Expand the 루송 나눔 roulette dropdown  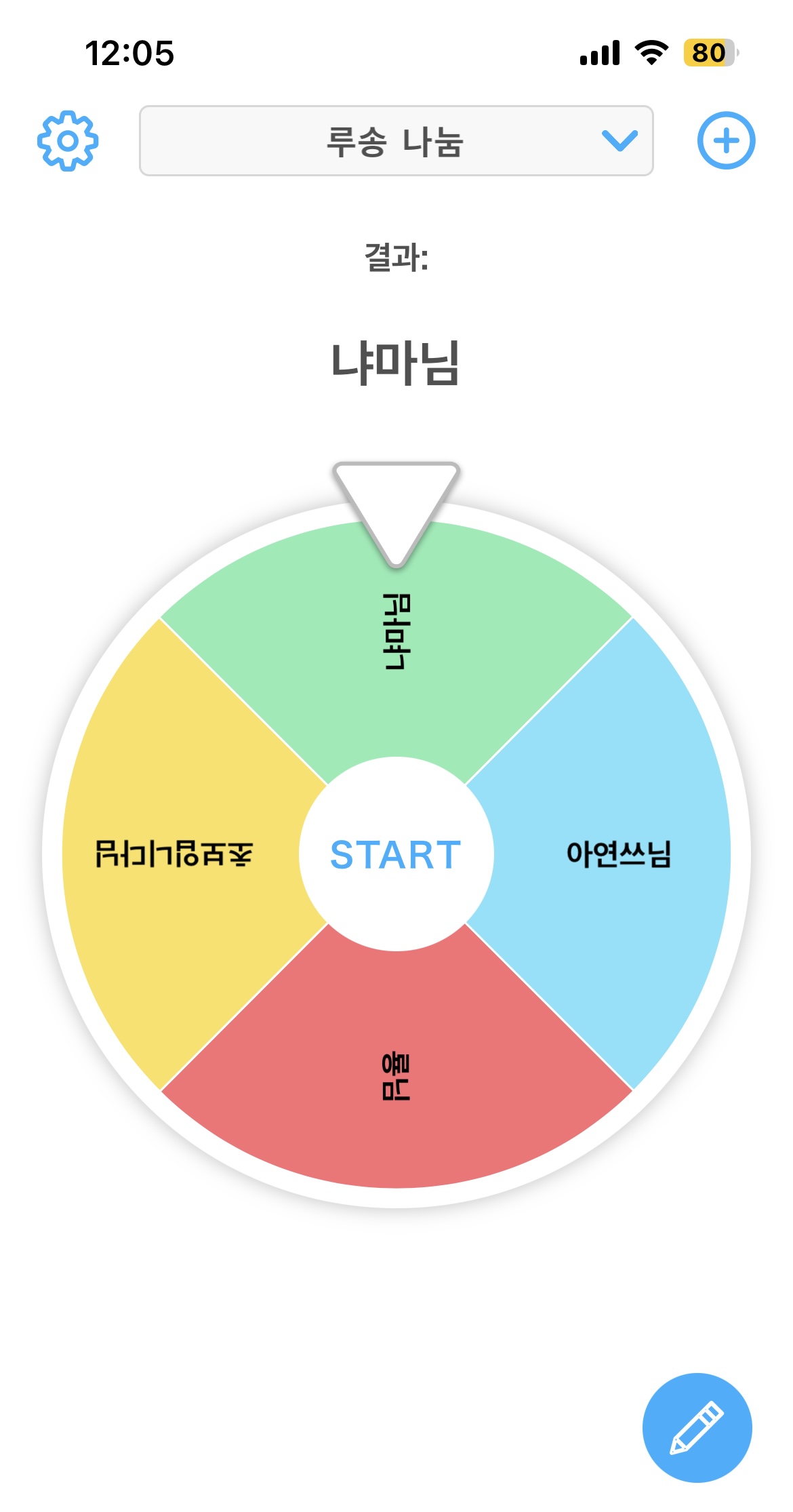[396, 141]
